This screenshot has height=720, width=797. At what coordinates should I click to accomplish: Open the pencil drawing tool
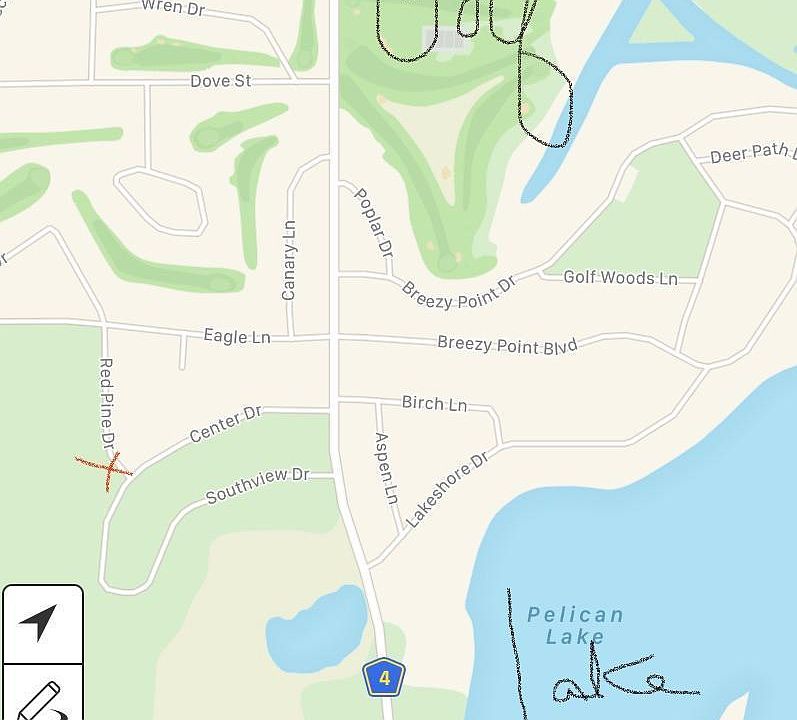(x=41, y=697)
